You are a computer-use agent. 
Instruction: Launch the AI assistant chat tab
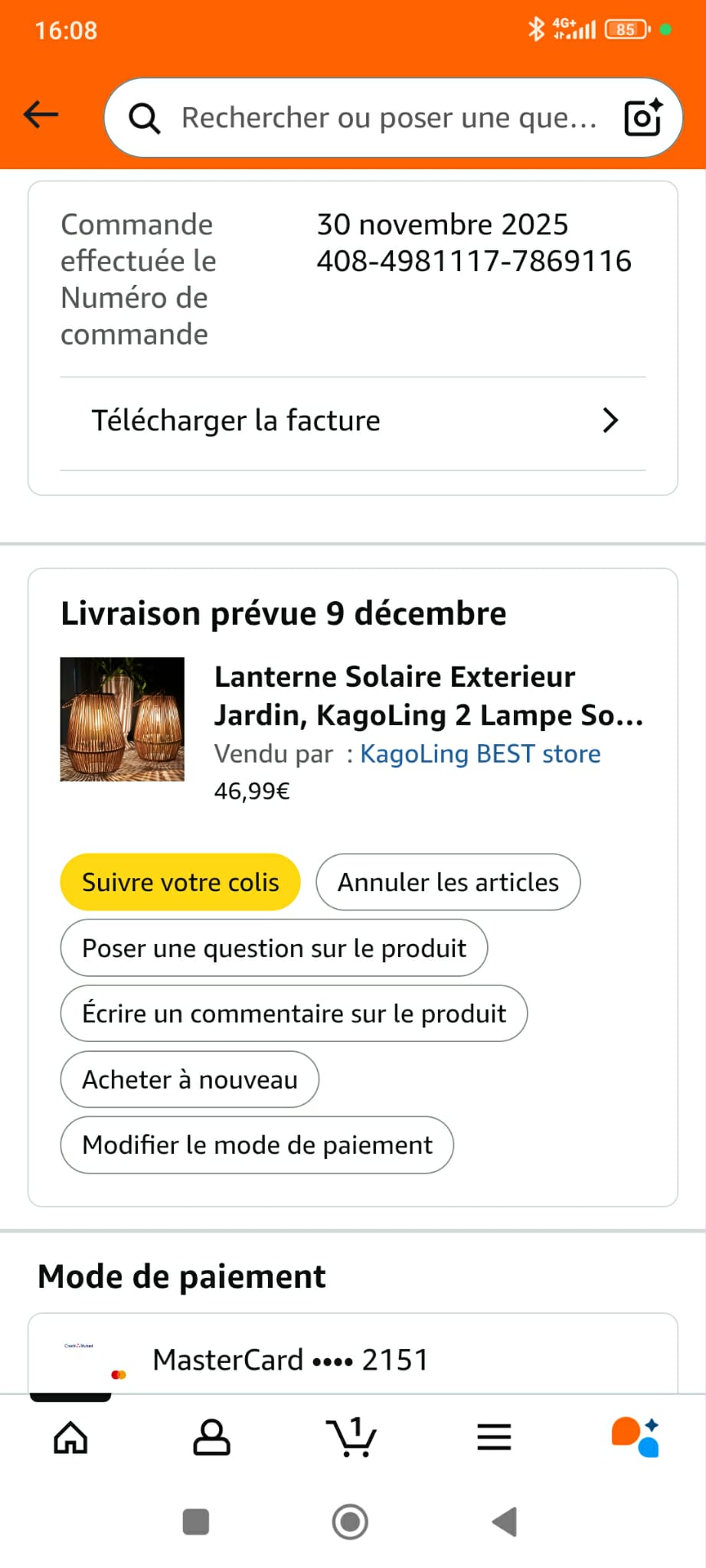pos(636,1437)
